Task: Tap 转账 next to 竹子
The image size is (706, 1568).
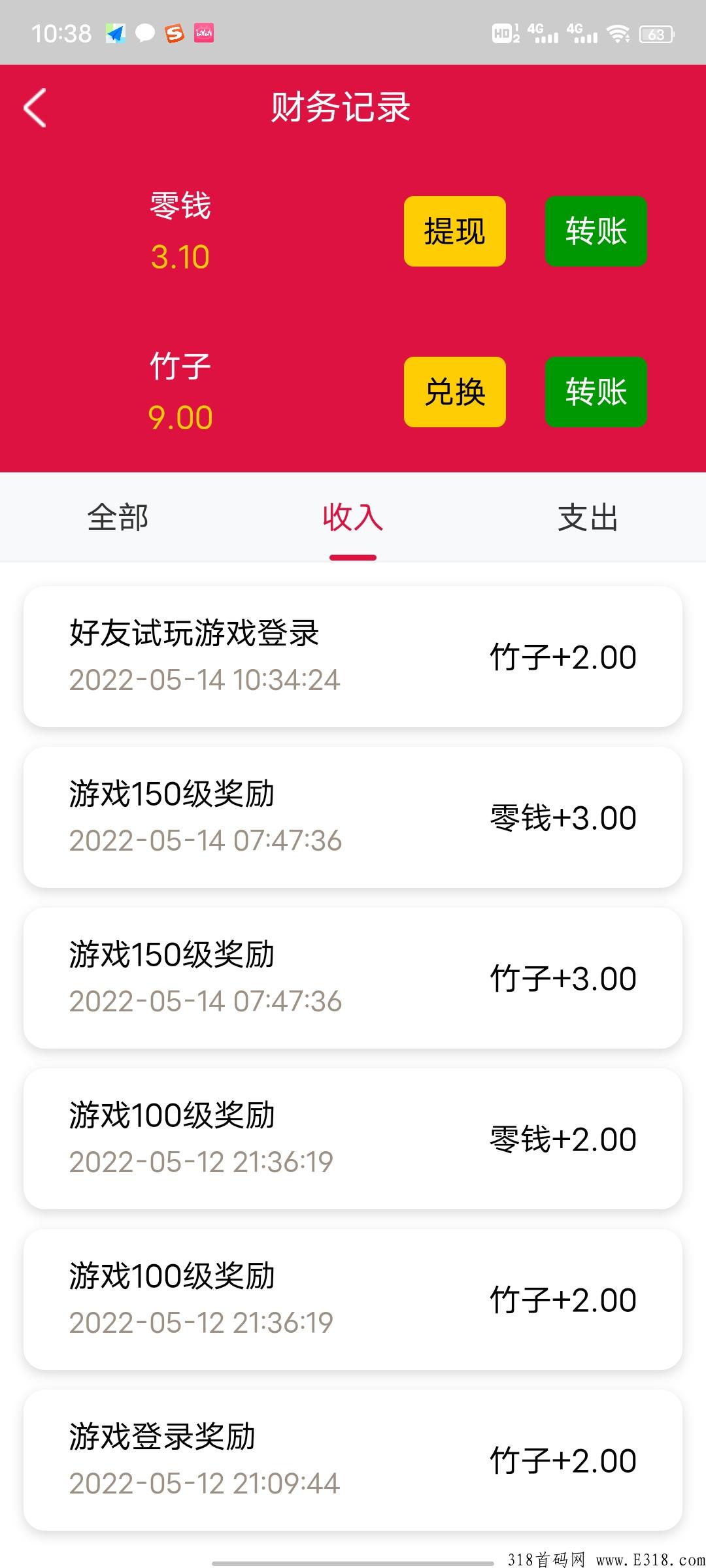Action: click(596, 392)
